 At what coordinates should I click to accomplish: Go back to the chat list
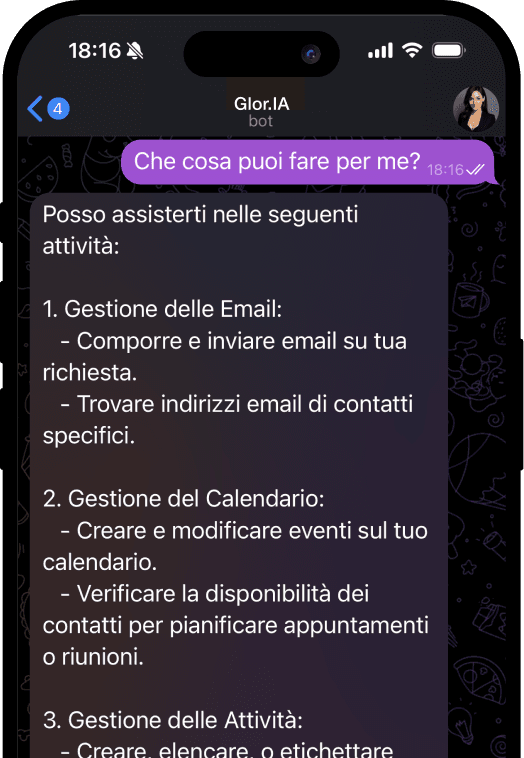pos(47,108)
